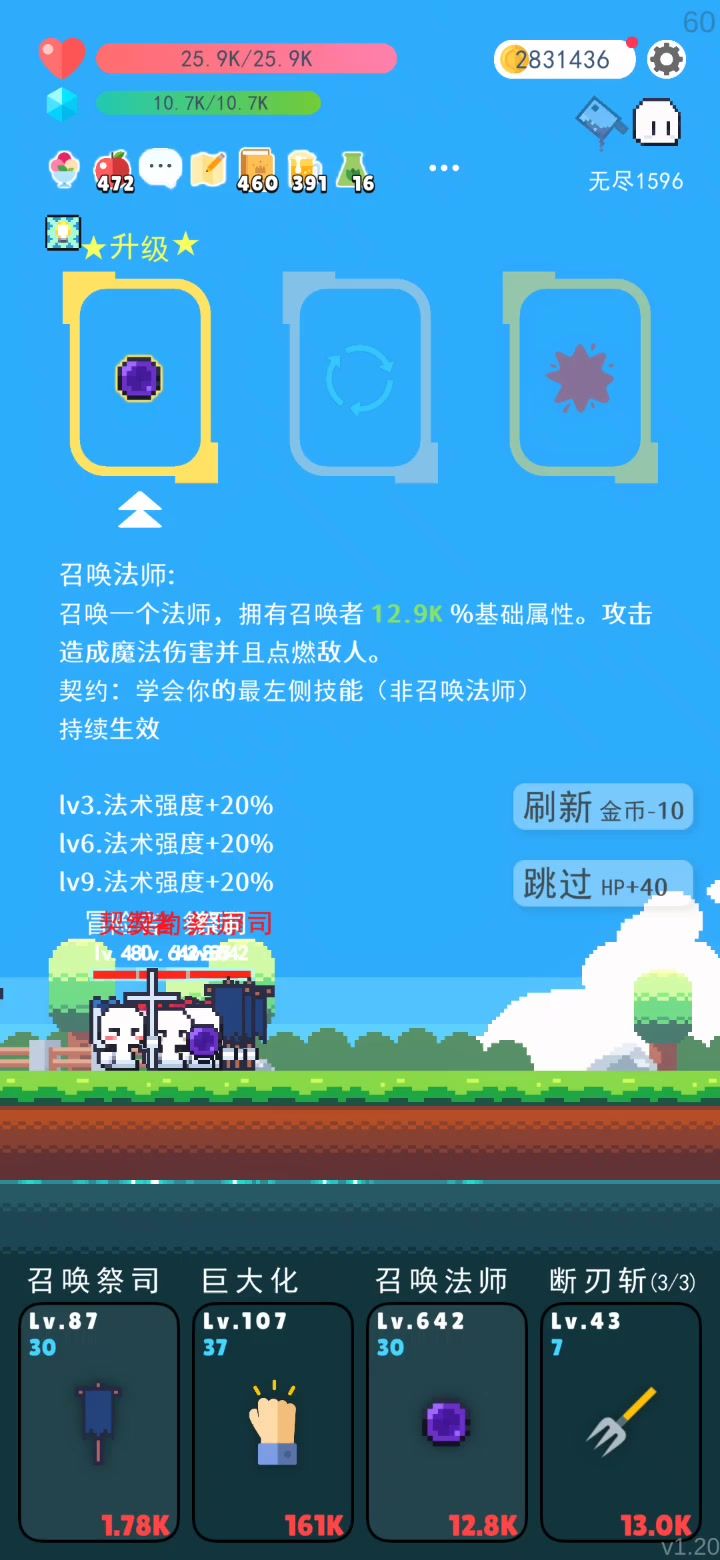Tap the chat bubble icon
This screenshot has height=1560, width=720.
coord(161,167)
